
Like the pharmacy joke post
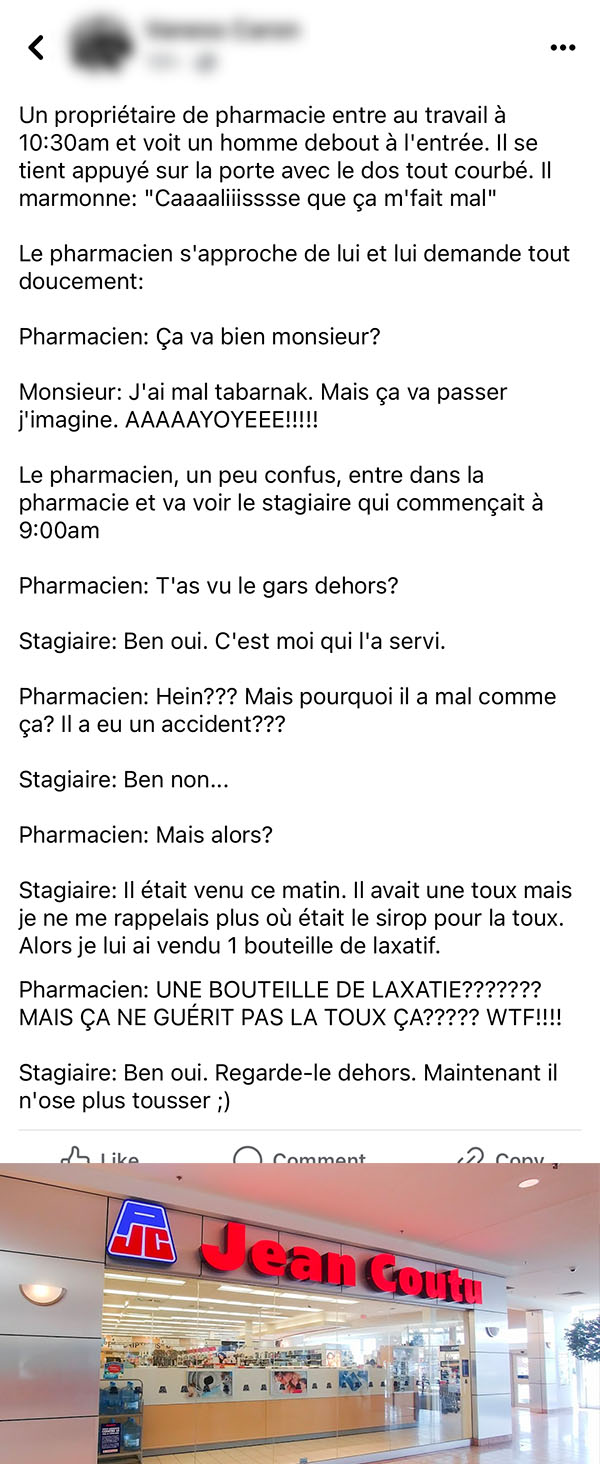99,1155
